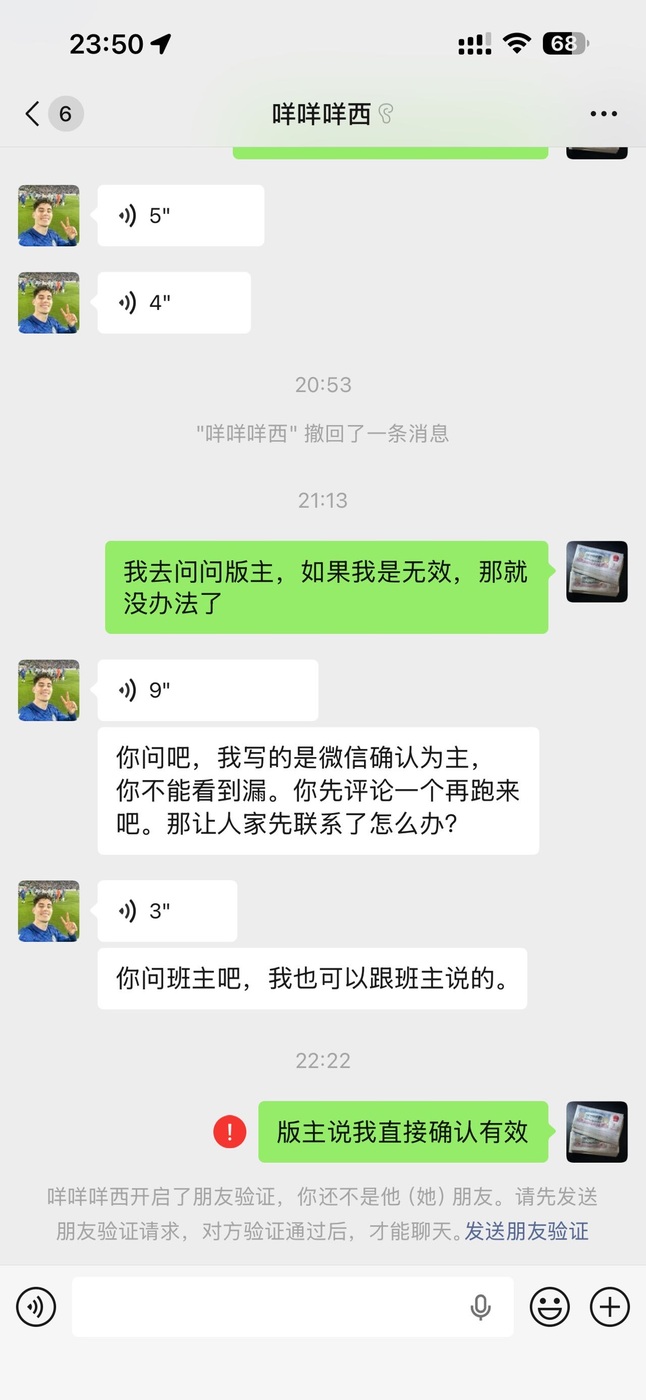This screenshot has height=1400, width=646.
Task: Open the plus attachment menu
Action: click(x=610, y=1306)
